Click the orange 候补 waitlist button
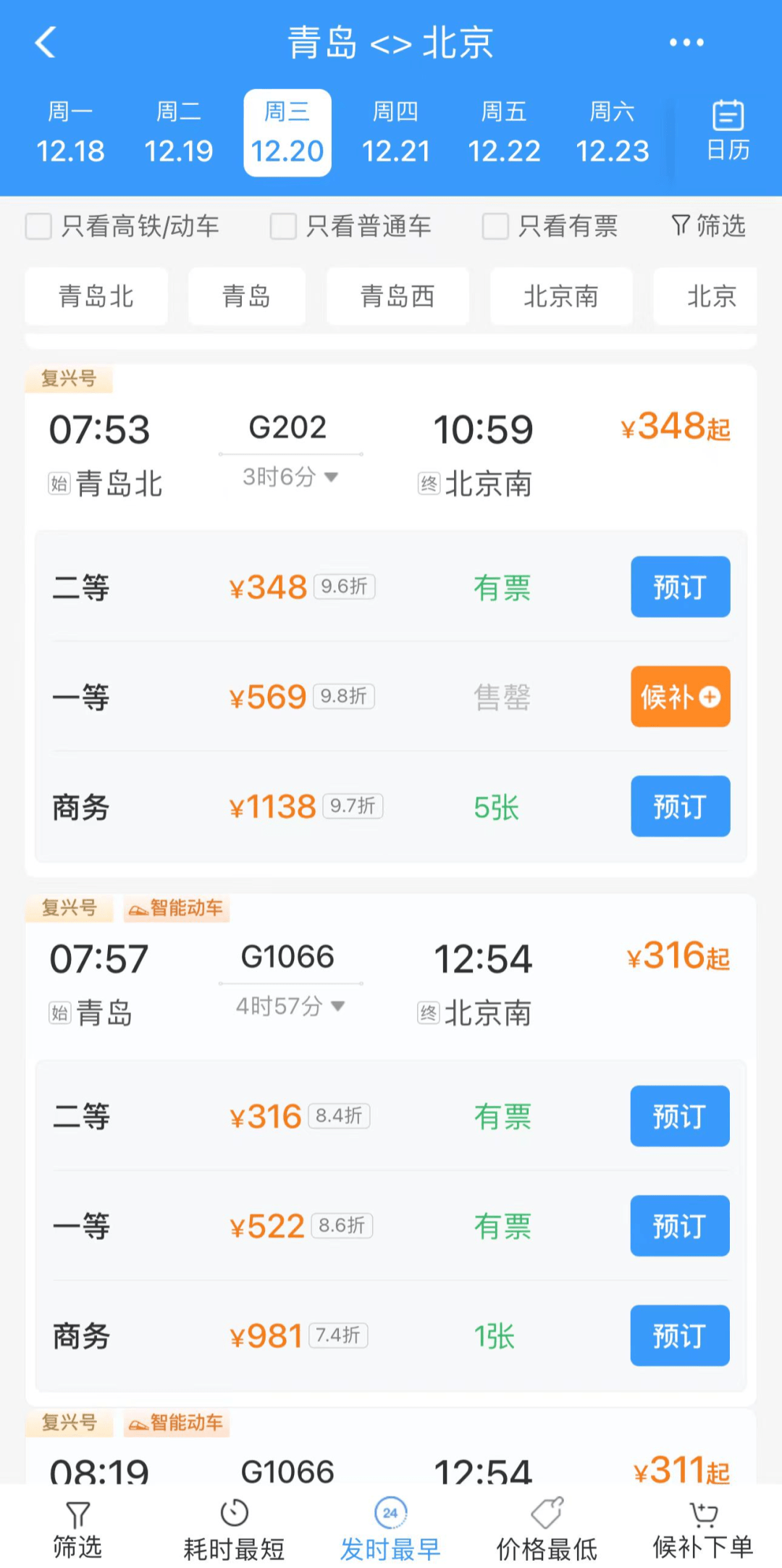Screen dimensions: 782x1568 [680, 697]
